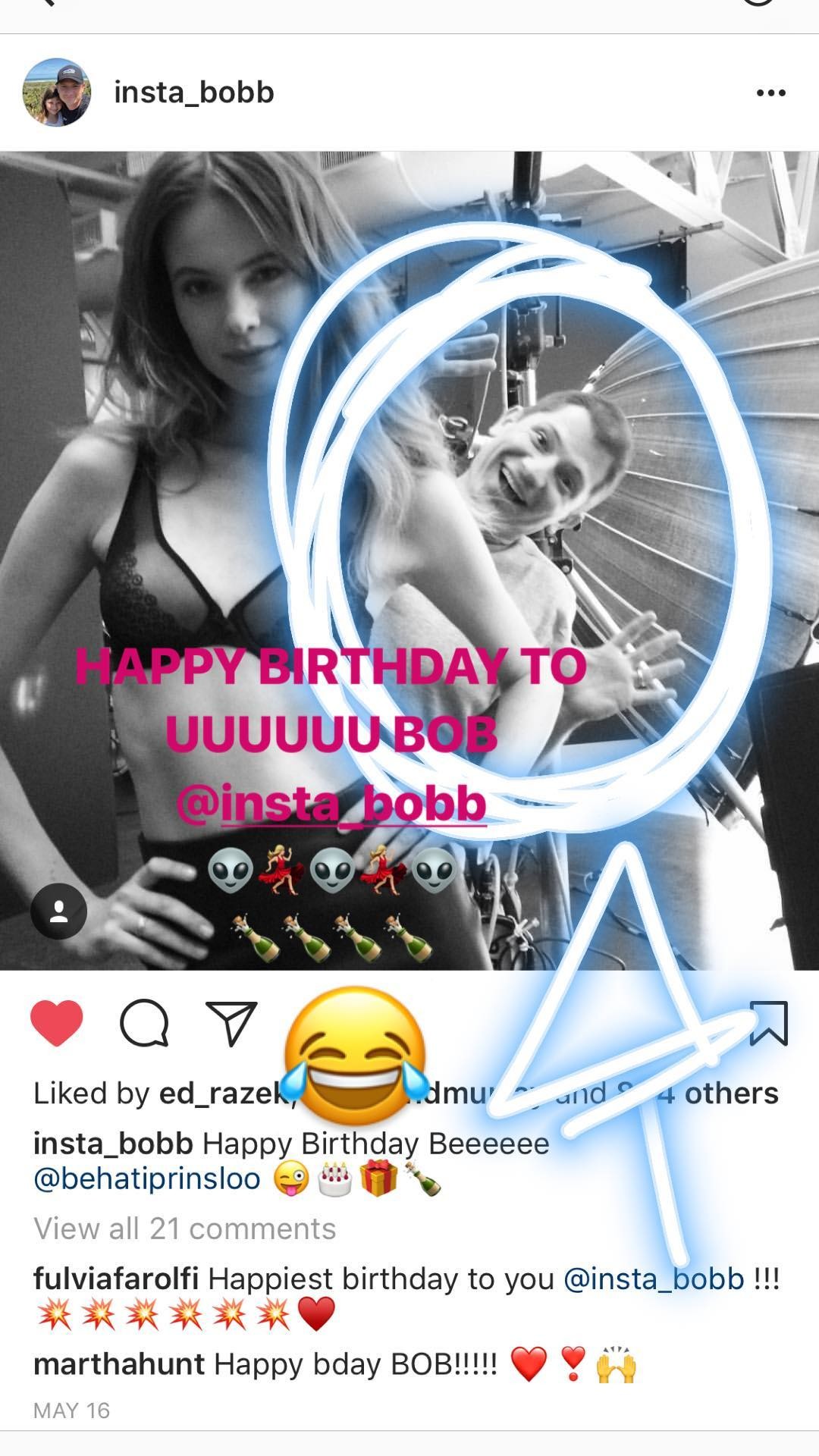Tap insta_bobb's profile avatar

click(57, 92)
